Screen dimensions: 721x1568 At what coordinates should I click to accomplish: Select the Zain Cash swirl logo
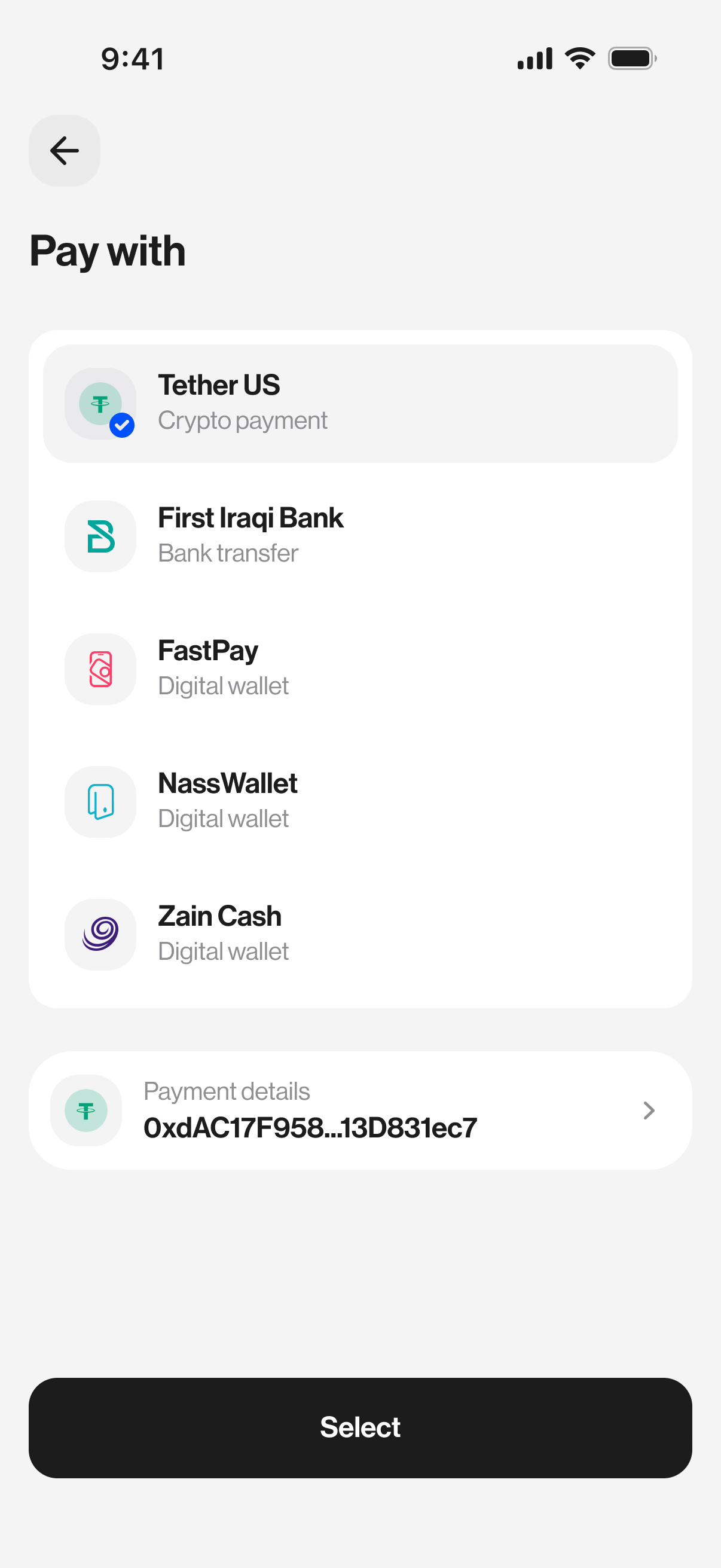100,934
